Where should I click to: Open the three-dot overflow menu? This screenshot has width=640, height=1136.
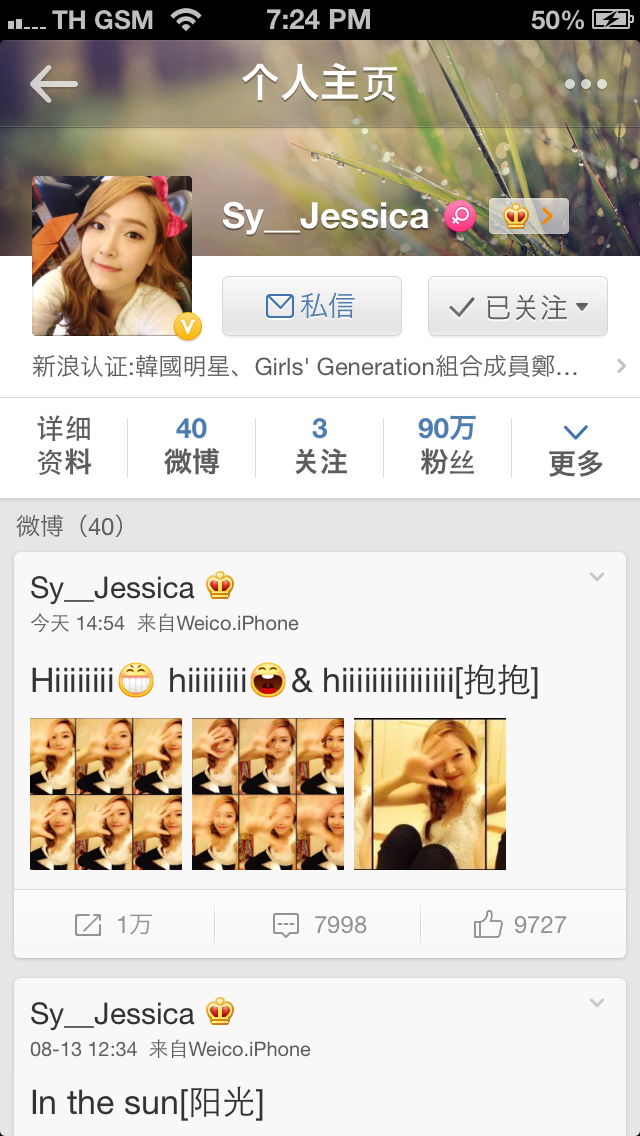click(585, 84)
